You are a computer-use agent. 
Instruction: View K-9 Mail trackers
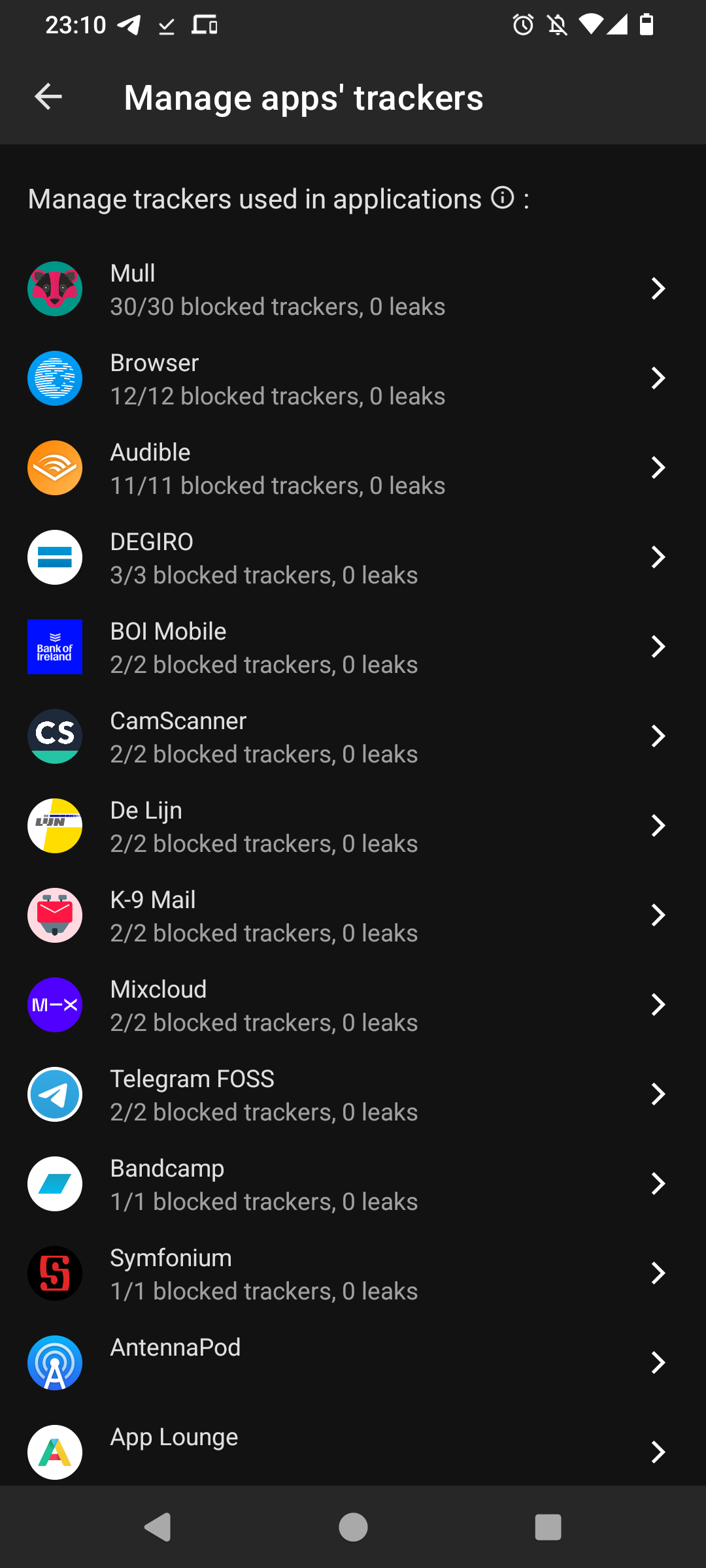353,915
